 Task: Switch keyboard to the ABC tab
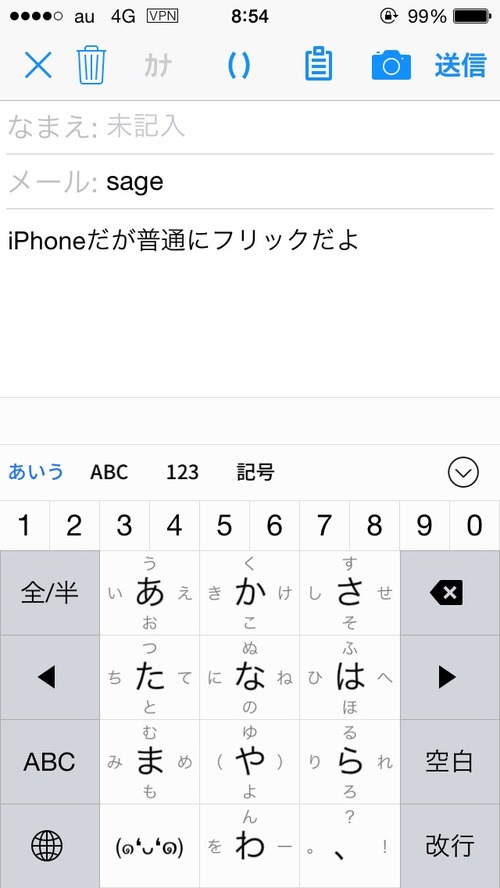pyautogui.click(x=109, y=472)
